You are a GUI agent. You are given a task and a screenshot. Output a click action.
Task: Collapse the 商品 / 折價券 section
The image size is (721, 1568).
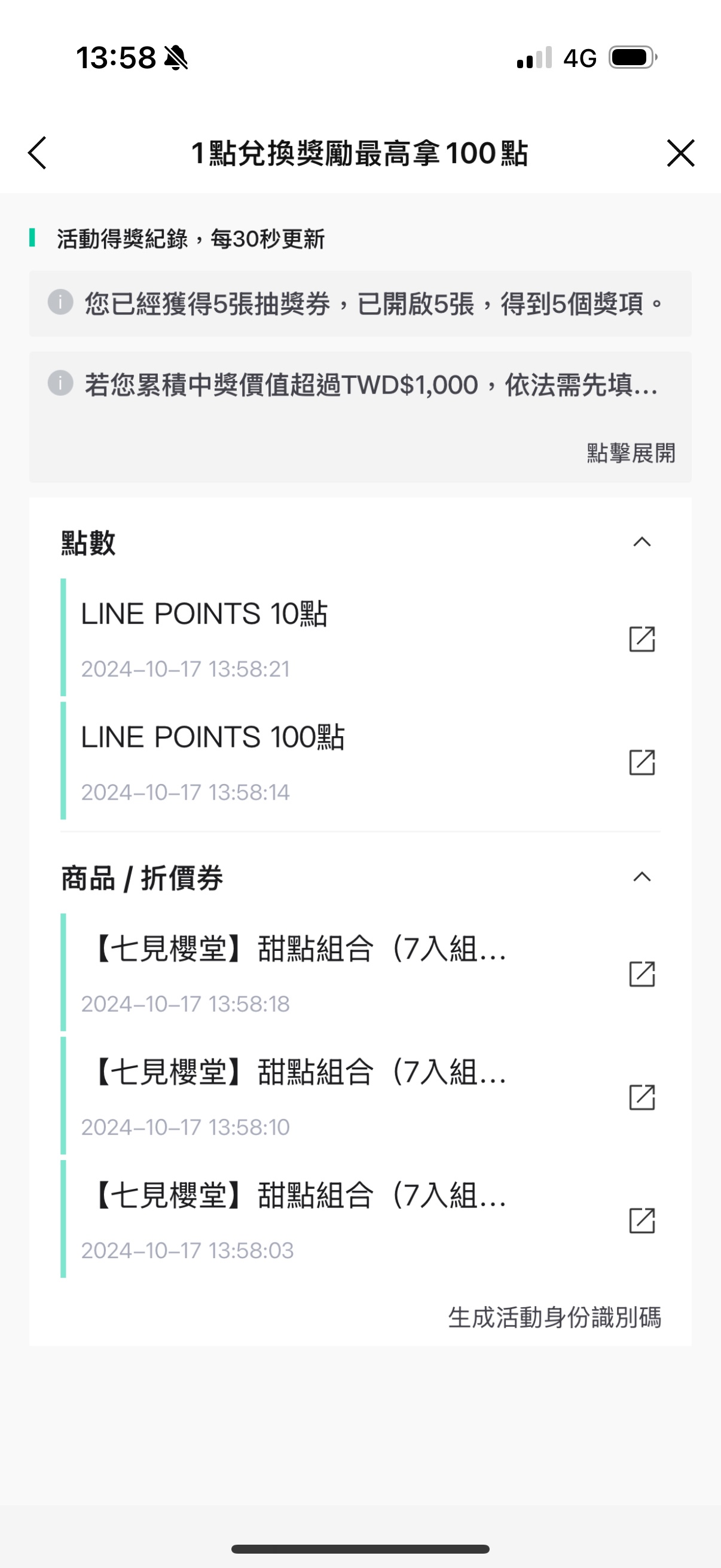642,877
